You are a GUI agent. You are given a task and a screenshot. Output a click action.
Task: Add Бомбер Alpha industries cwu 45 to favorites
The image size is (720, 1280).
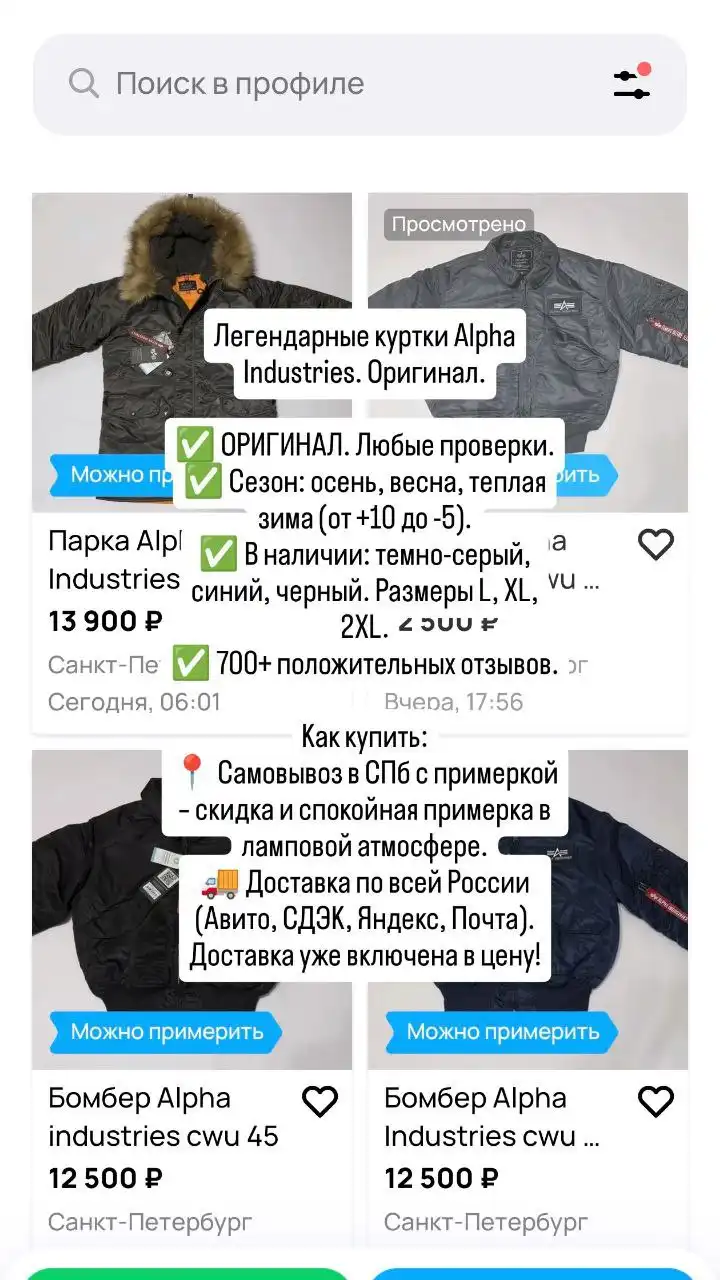[x=320, y=1101]
